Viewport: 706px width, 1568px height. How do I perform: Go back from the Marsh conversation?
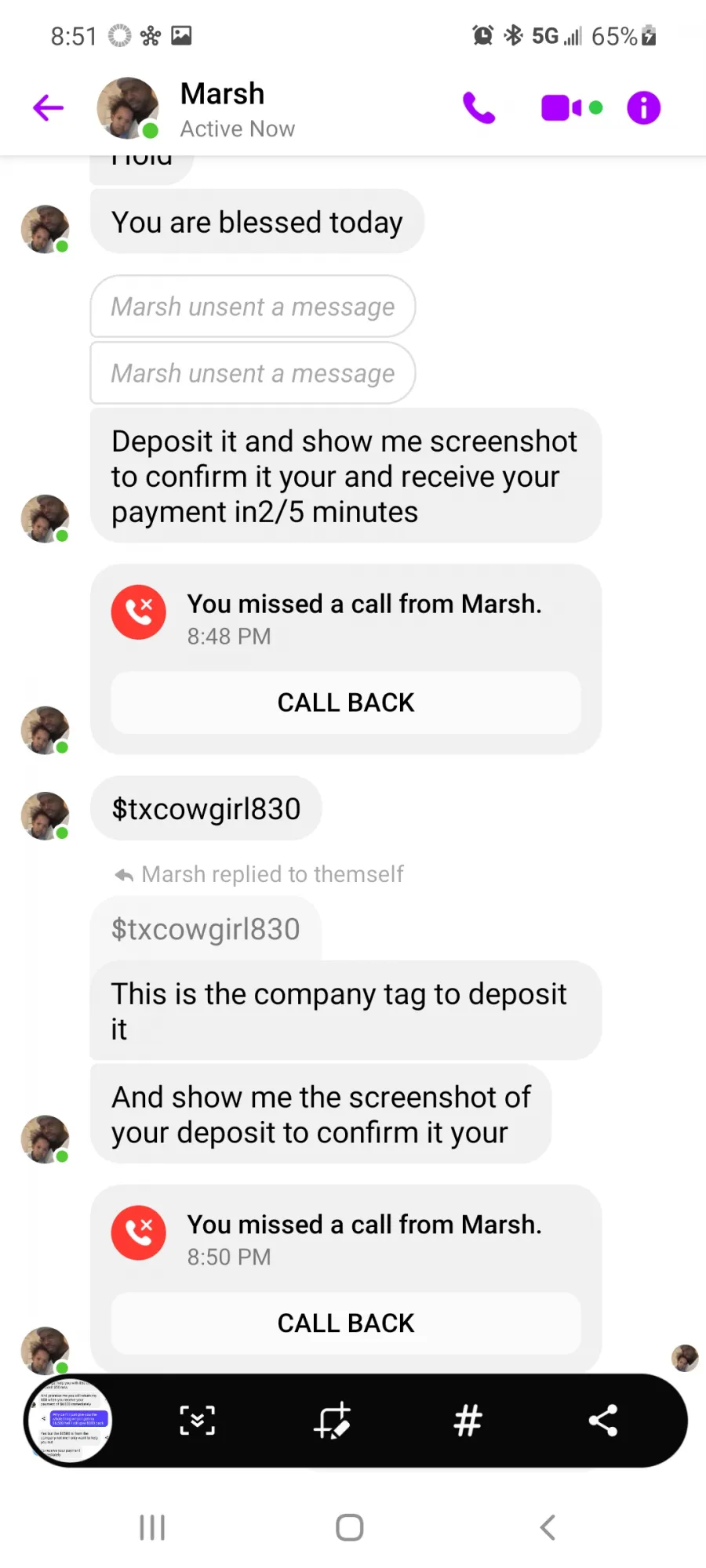coord(48,108)
